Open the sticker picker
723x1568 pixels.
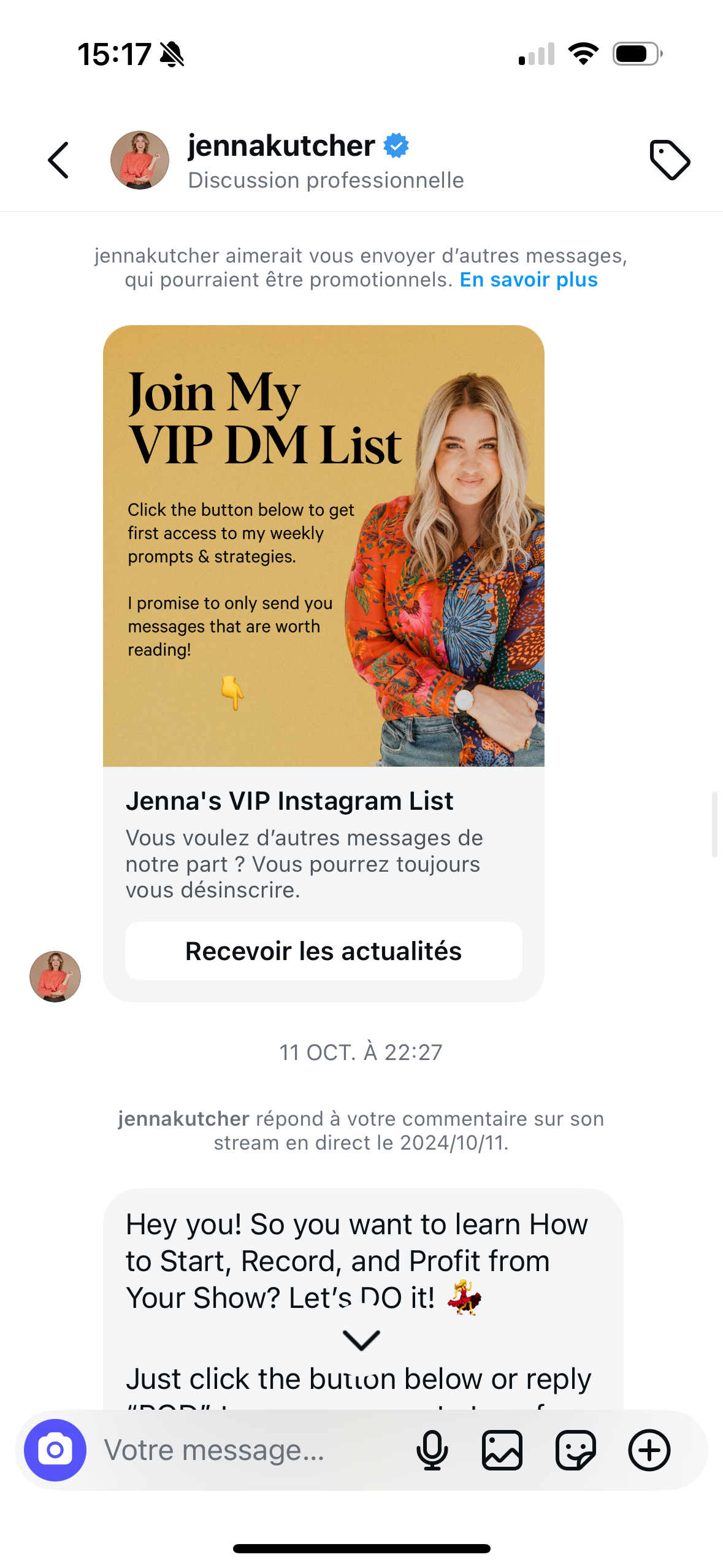(576, 1450)
